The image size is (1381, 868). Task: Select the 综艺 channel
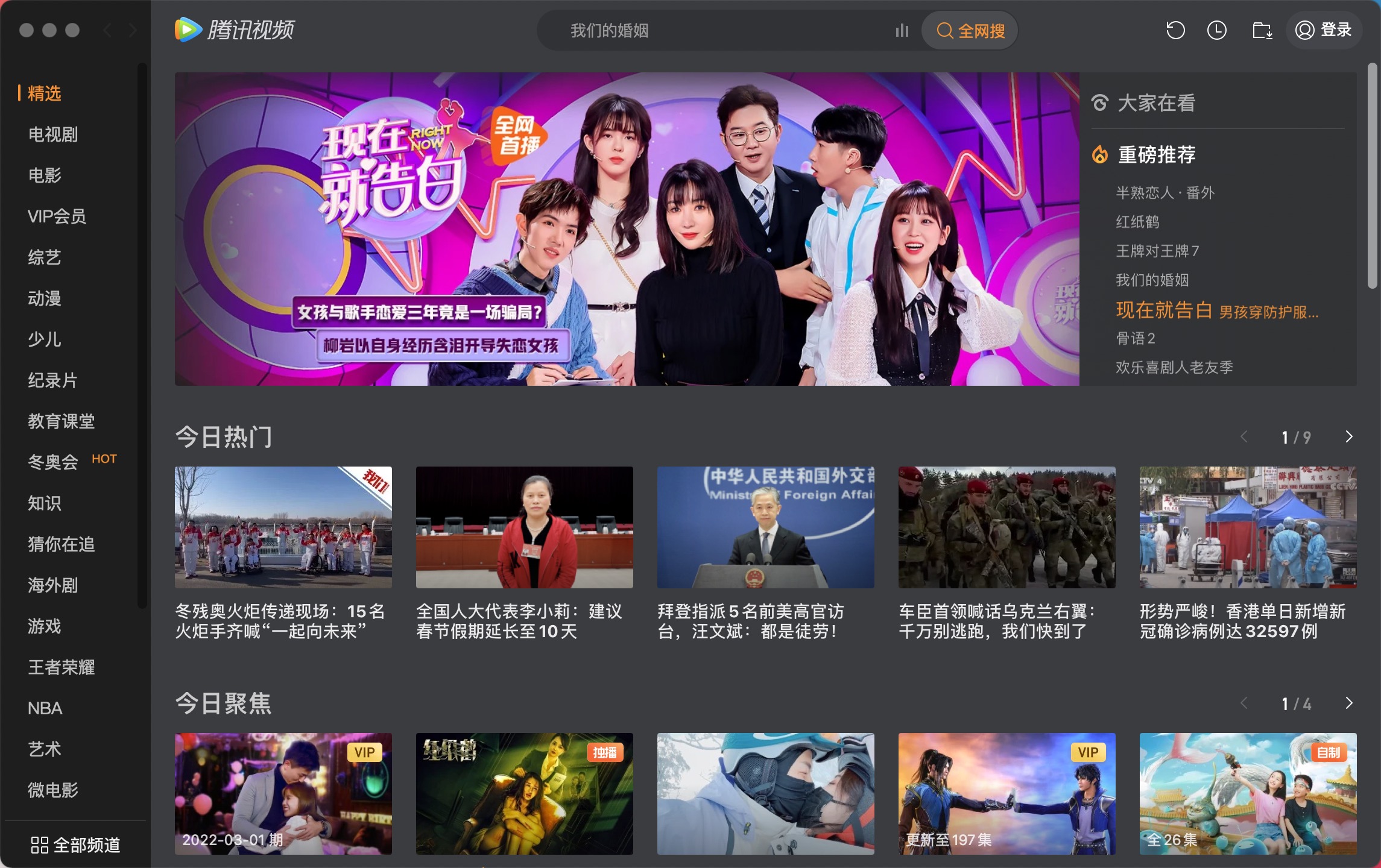(x=45, y=257)
